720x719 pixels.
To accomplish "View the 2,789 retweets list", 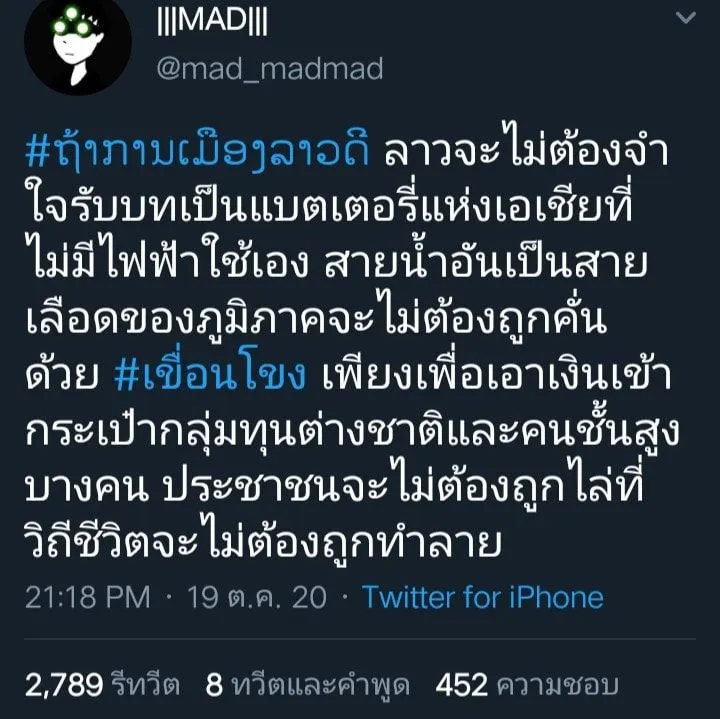I will pyautogui.click(x=103, y=686).
